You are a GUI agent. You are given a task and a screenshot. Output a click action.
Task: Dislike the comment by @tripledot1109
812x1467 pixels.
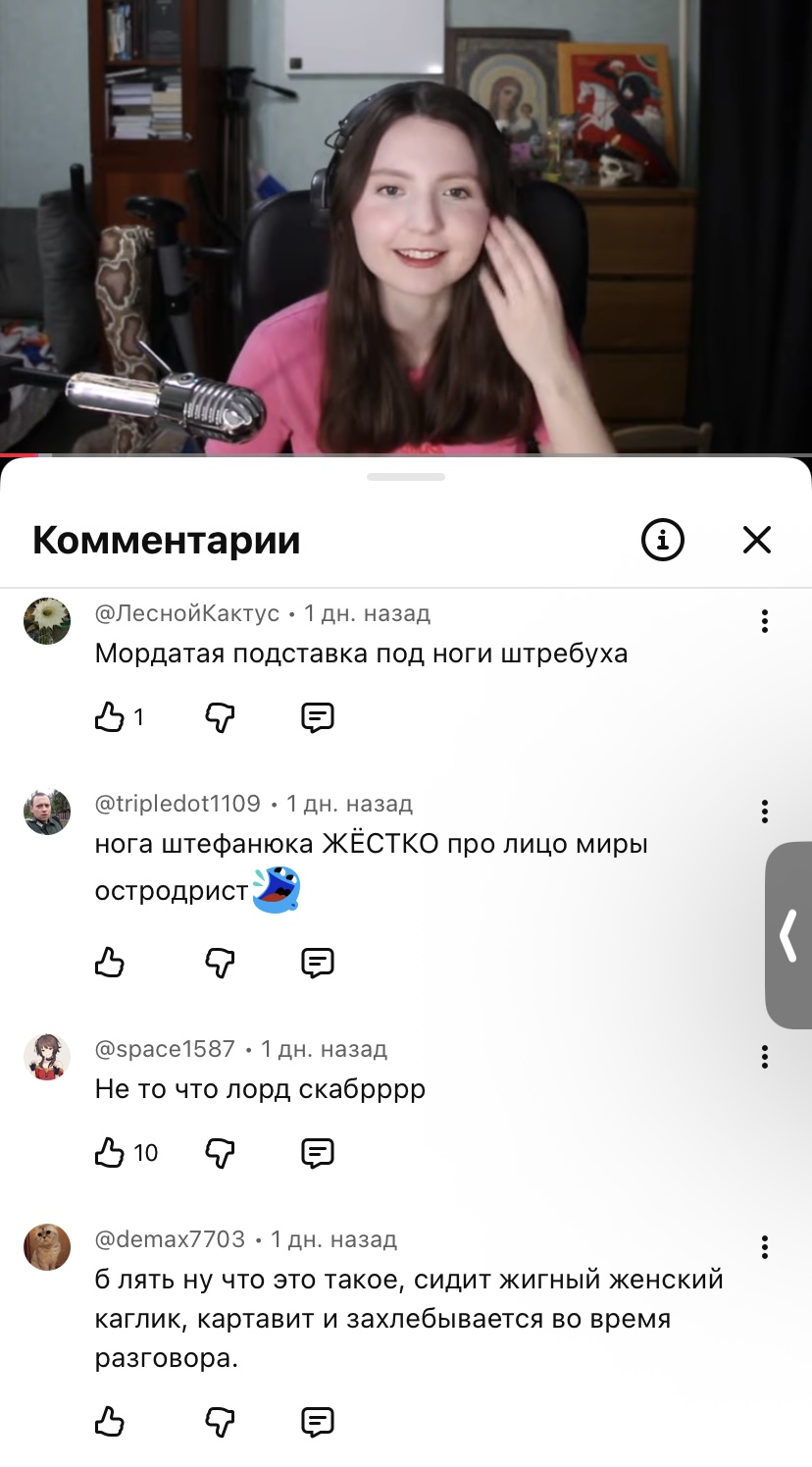pos(220,963)
